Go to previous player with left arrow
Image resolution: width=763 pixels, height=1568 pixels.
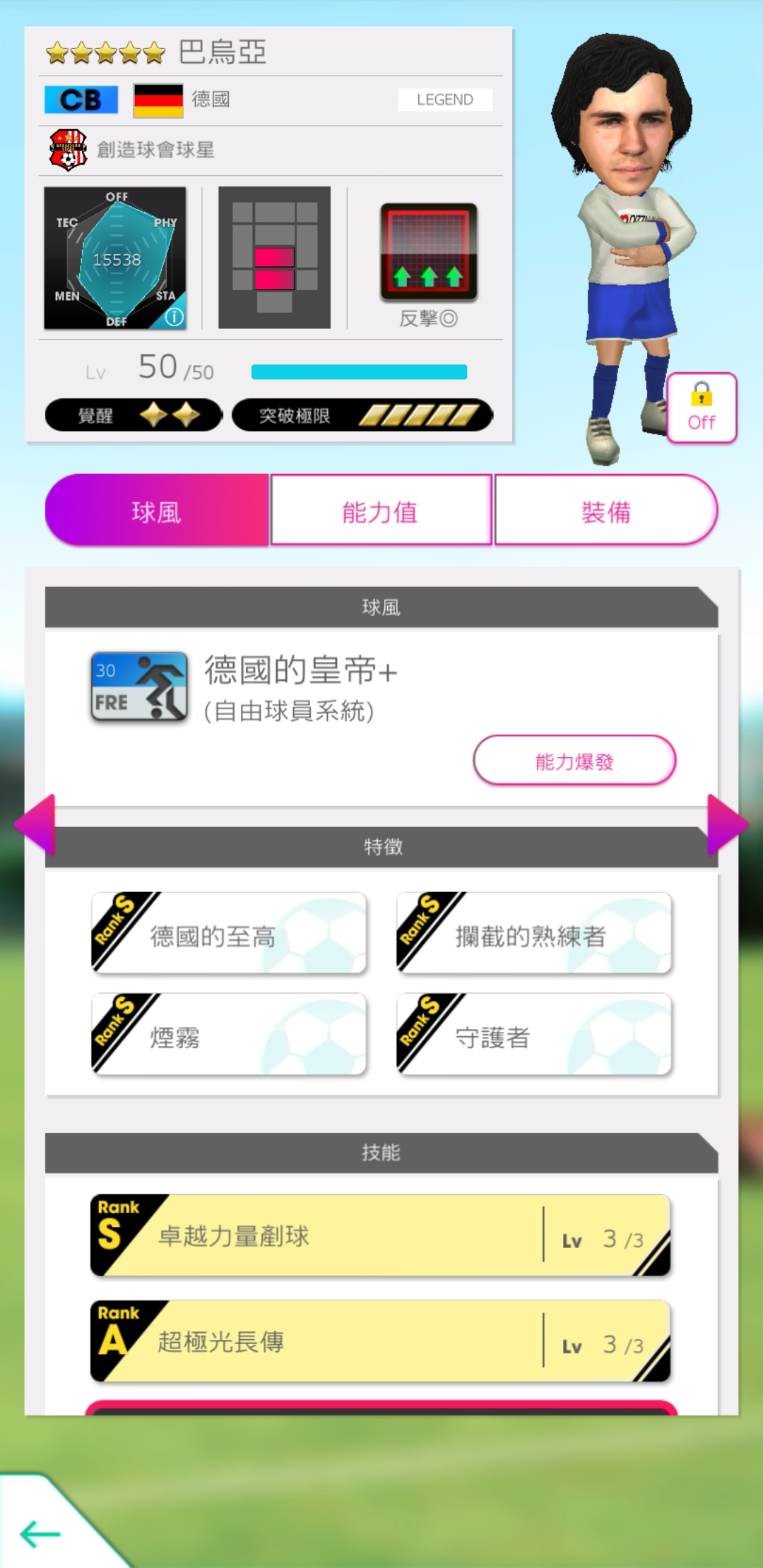click(35, 824)
